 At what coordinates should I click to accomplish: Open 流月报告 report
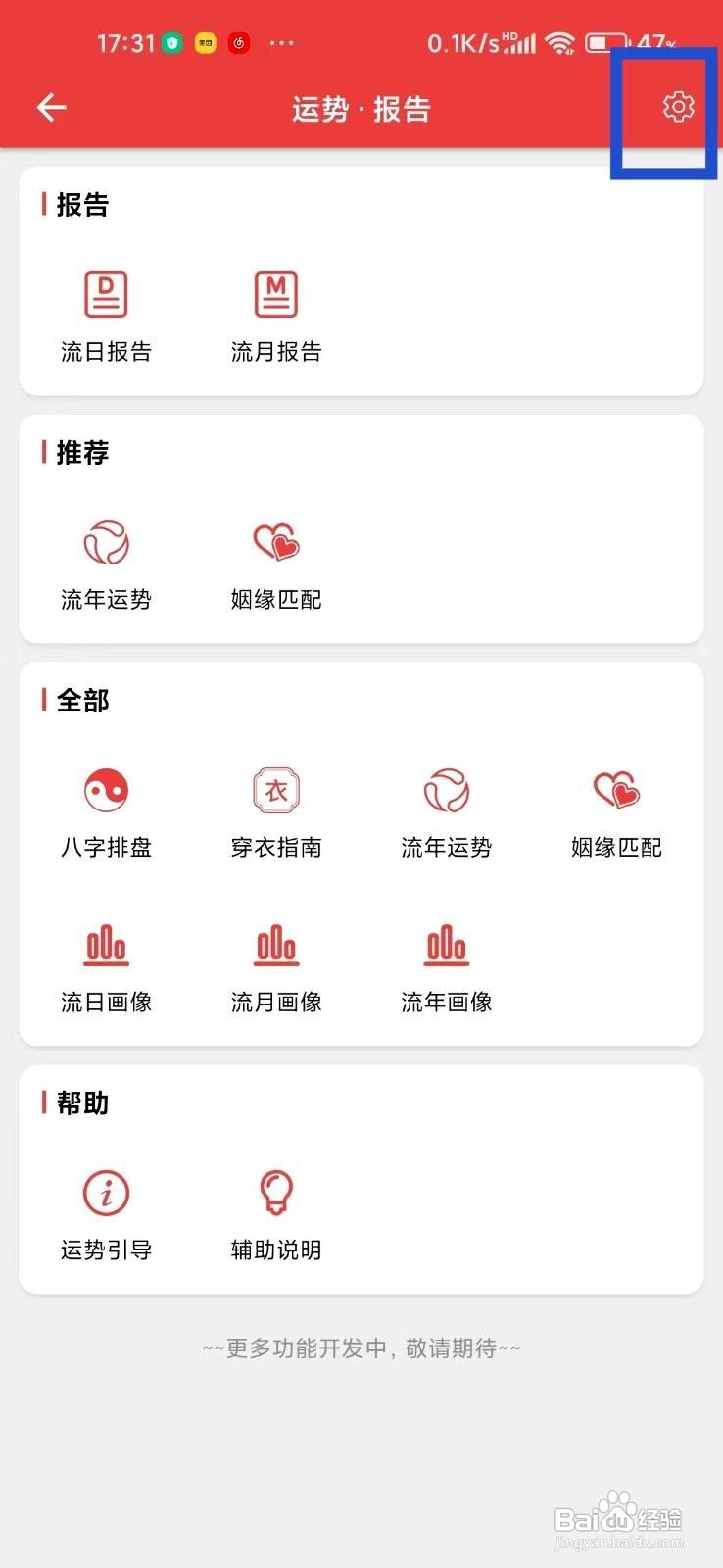pos(276,317)
